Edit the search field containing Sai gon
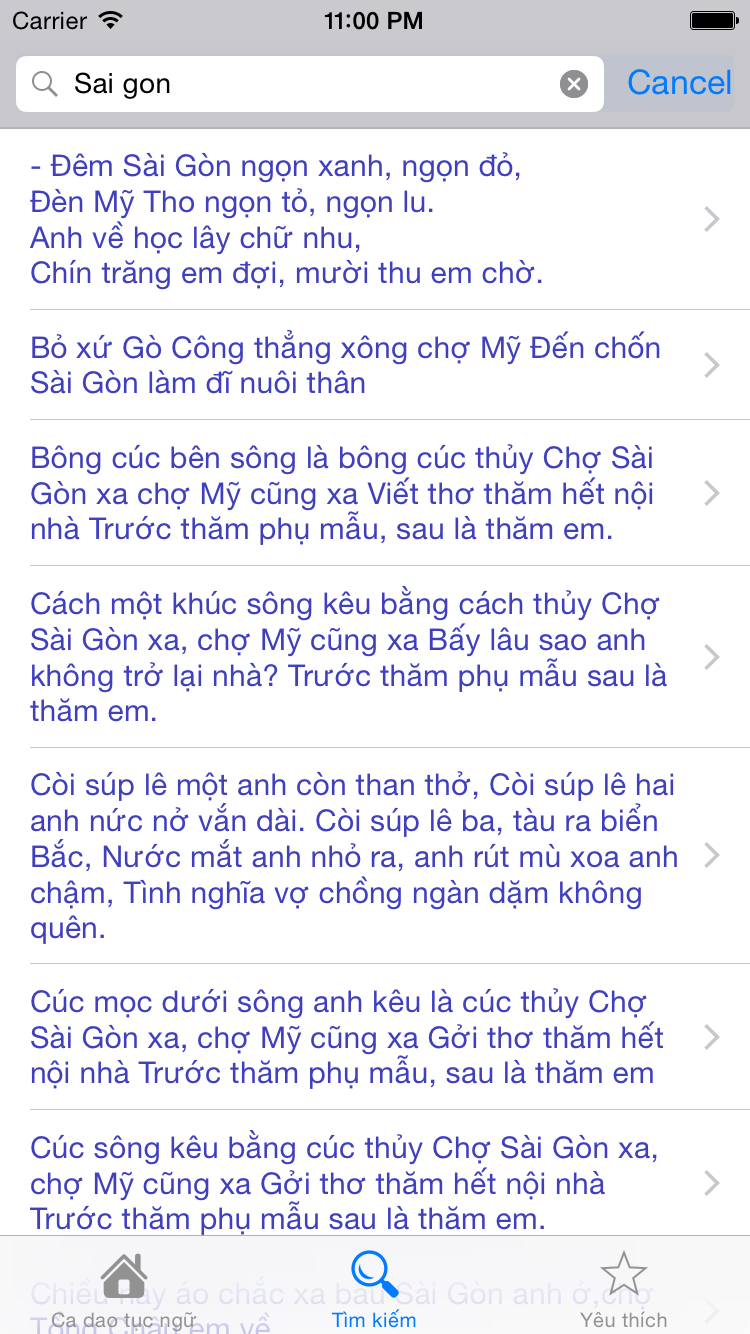 [x=310, y=84]
